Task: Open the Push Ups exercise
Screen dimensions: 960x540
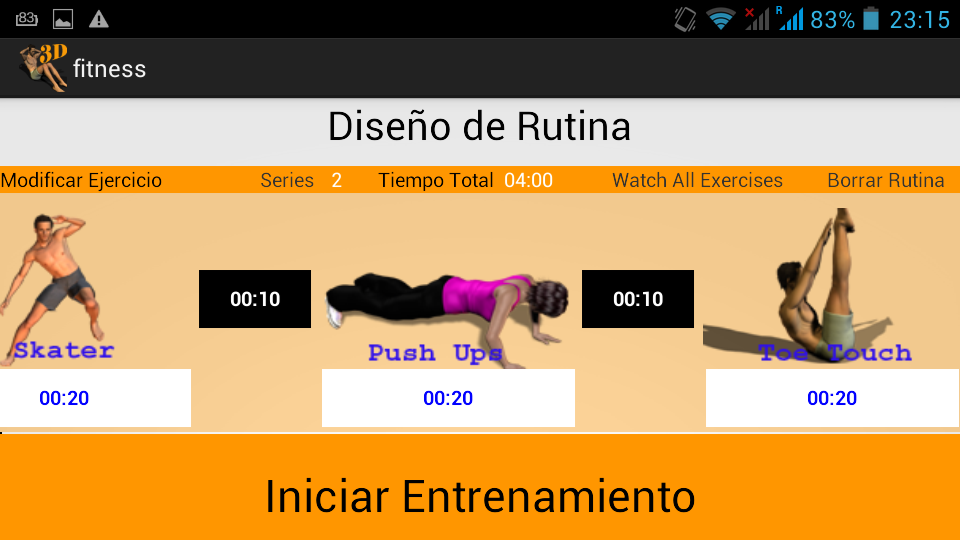Action: point(447,305)
